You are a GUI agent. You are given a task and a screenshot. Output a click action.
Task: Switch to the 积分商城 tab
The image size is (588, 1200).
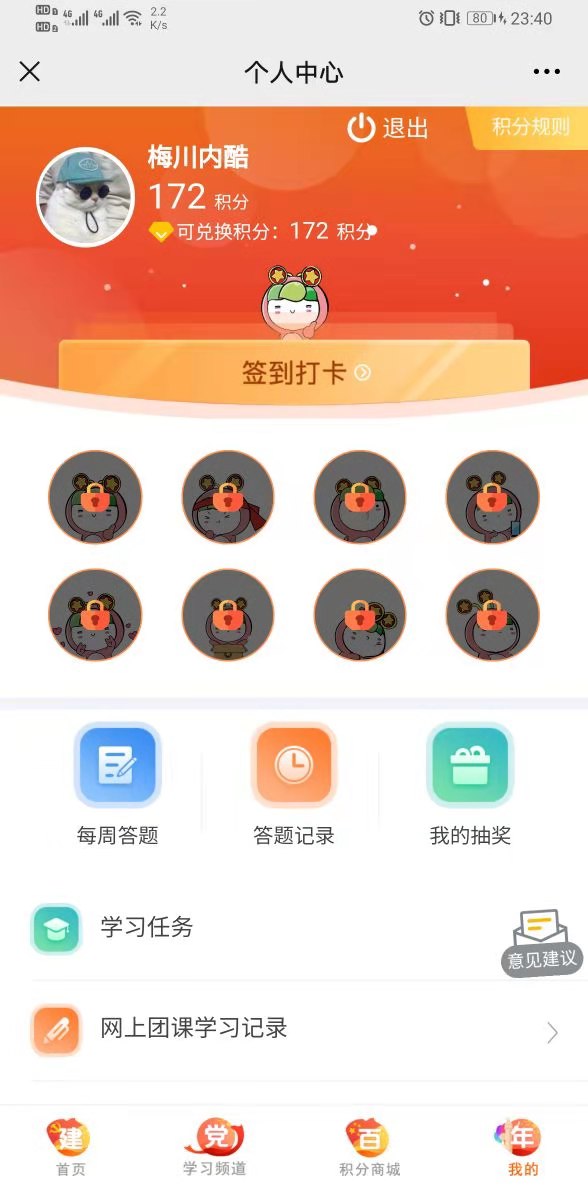pyautogui.click(x=369, y=1148)
